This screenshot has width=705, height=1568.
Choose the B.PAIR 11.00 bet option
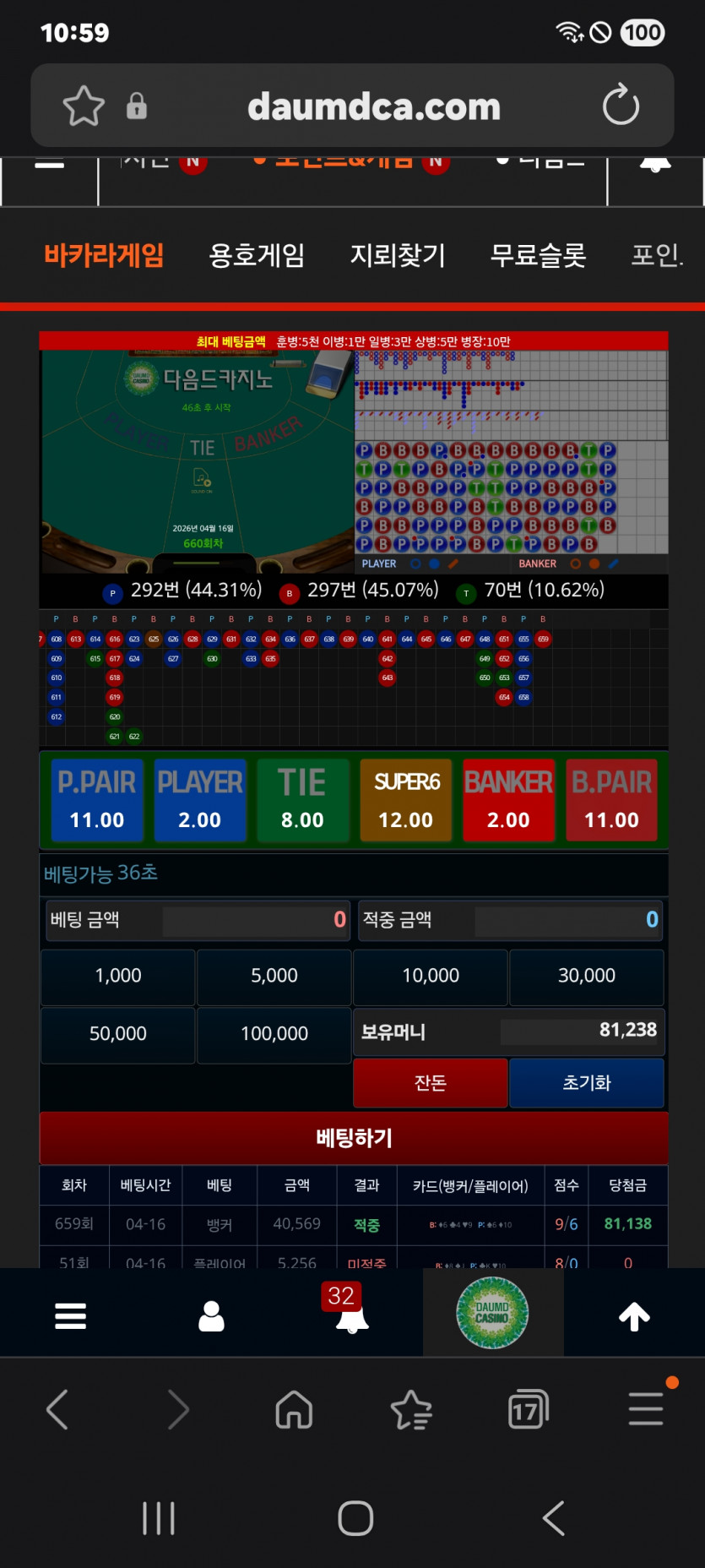click(x=611, y=799)
